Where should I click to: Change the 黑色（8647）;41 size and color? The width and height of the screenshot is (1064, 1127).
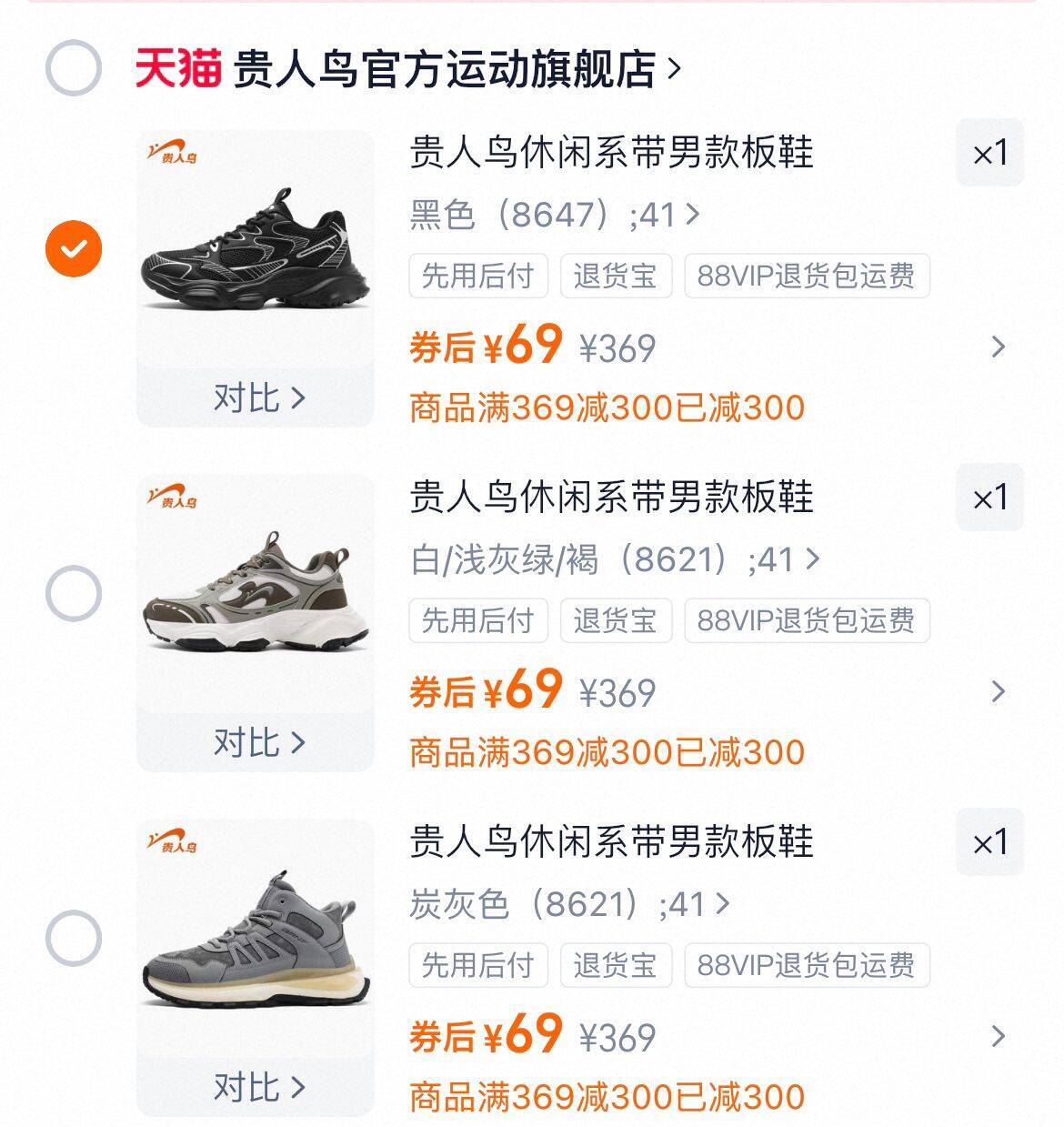click(x=555, y=216)
